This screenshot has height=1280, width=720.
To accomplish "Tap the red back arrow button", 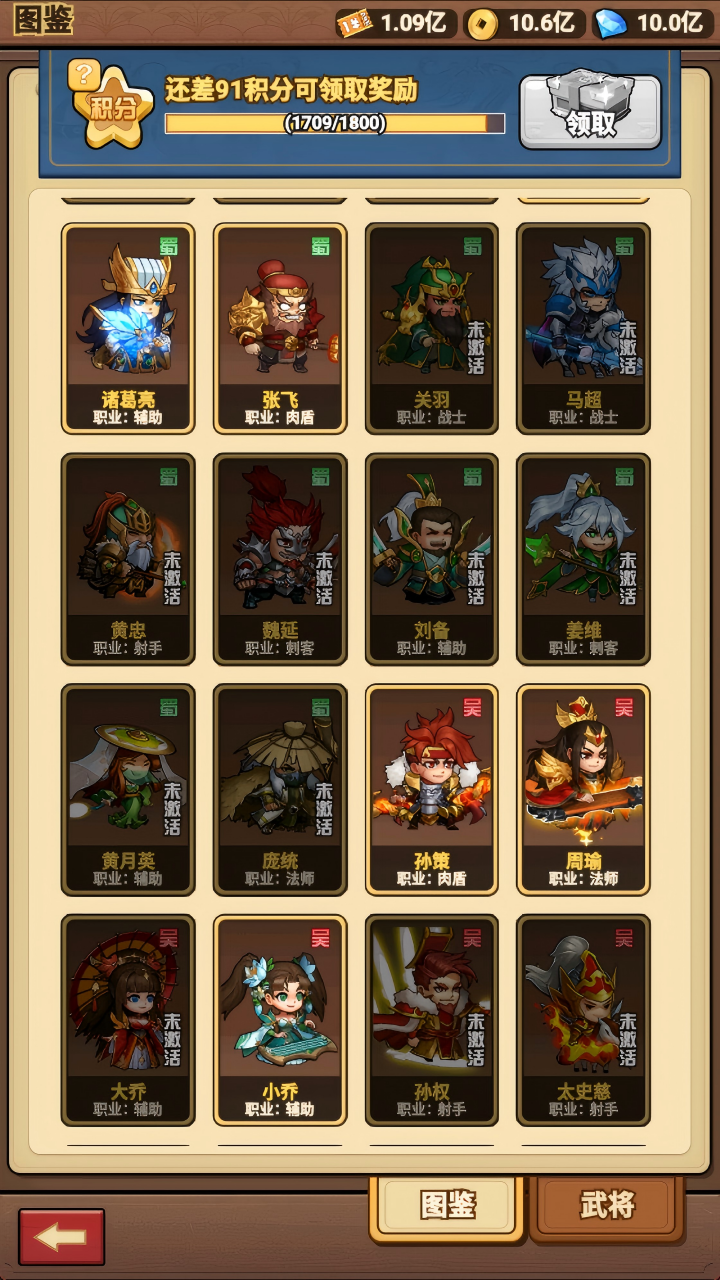I will (62, 1237).
